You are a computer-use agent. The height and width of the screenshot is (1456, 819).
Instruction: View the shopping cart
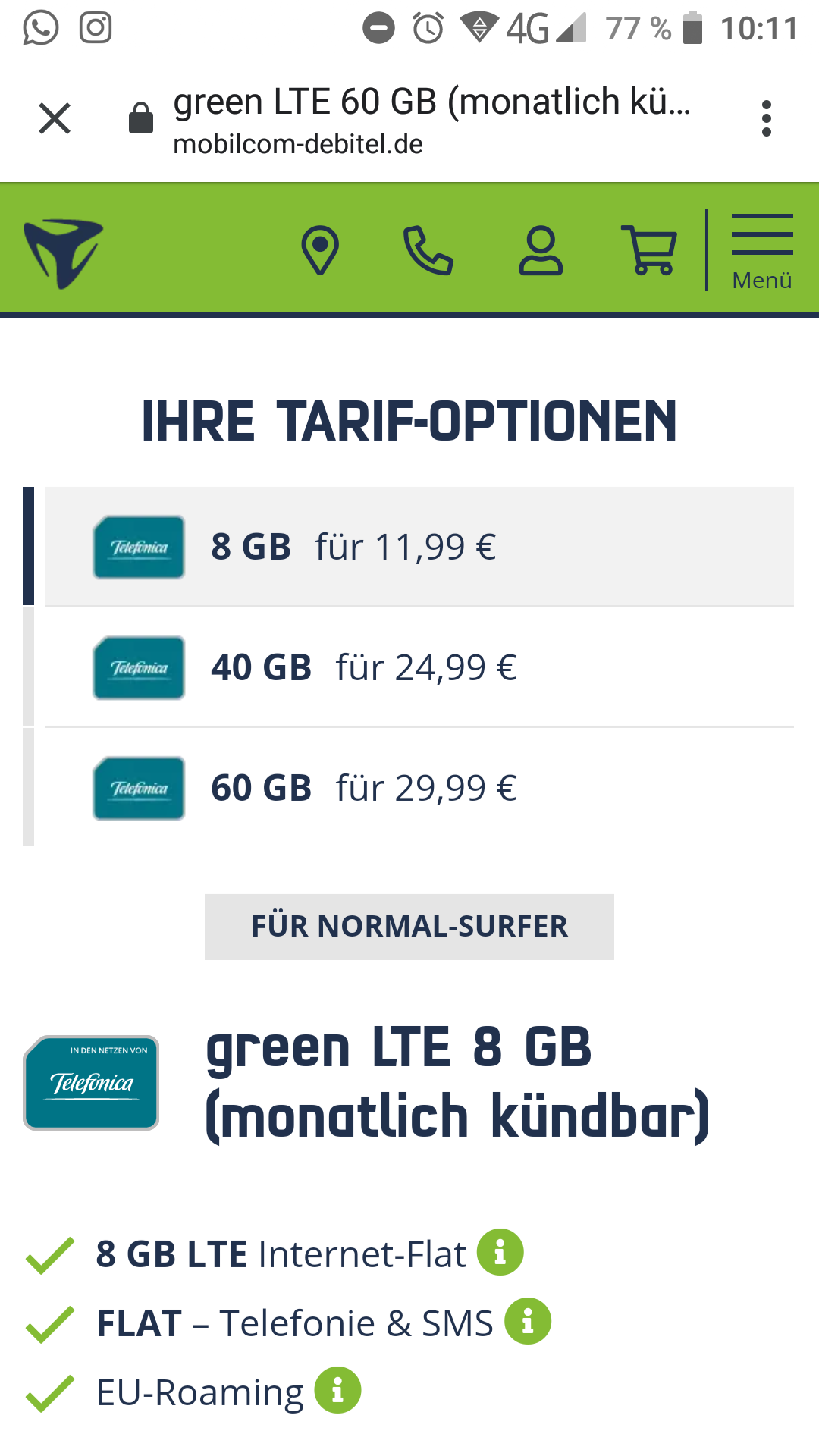coord(649,250)
